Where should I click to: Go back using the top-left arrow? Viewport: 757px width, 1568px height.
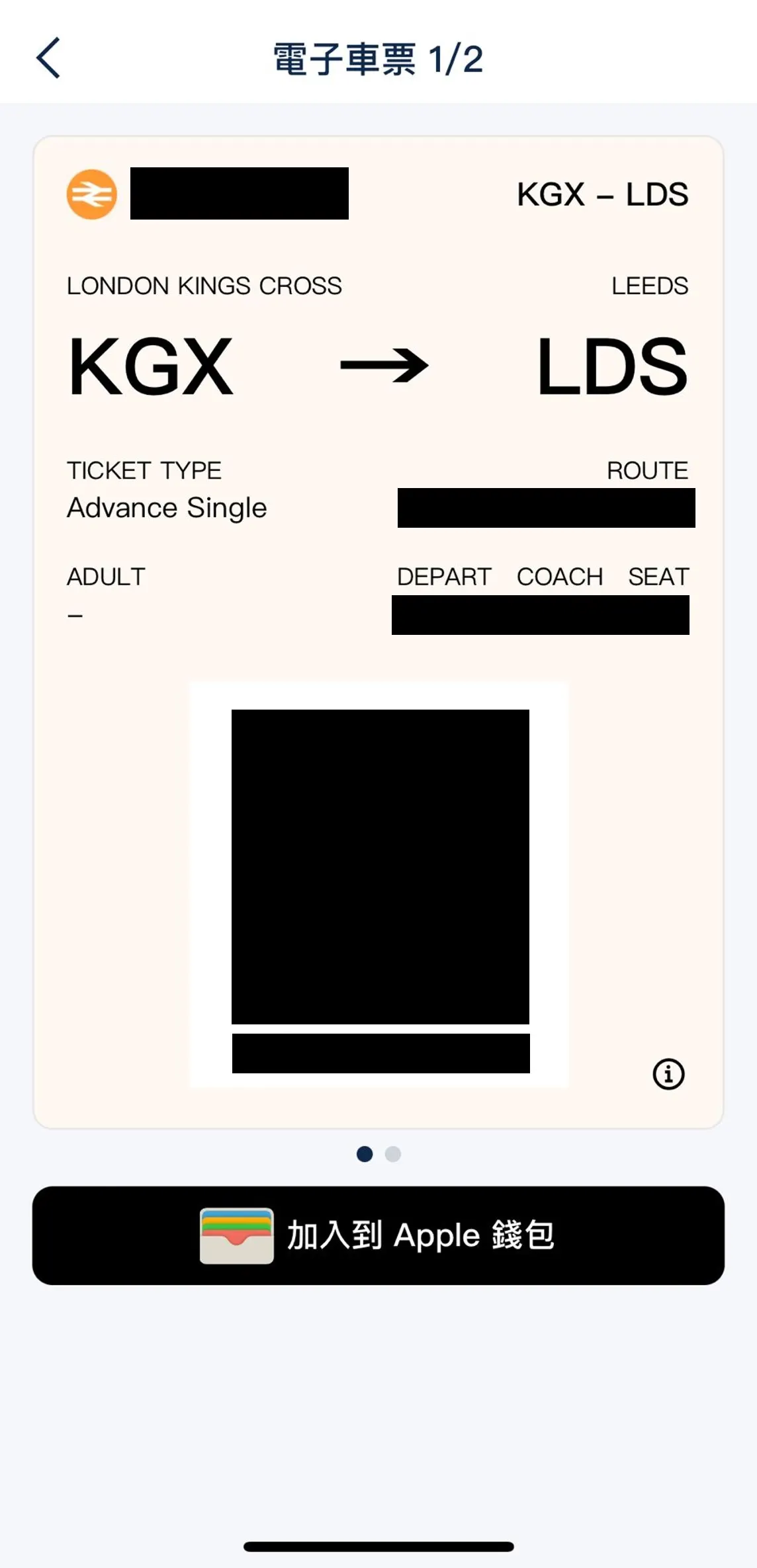pyautogui.click(x=48, y=58)
